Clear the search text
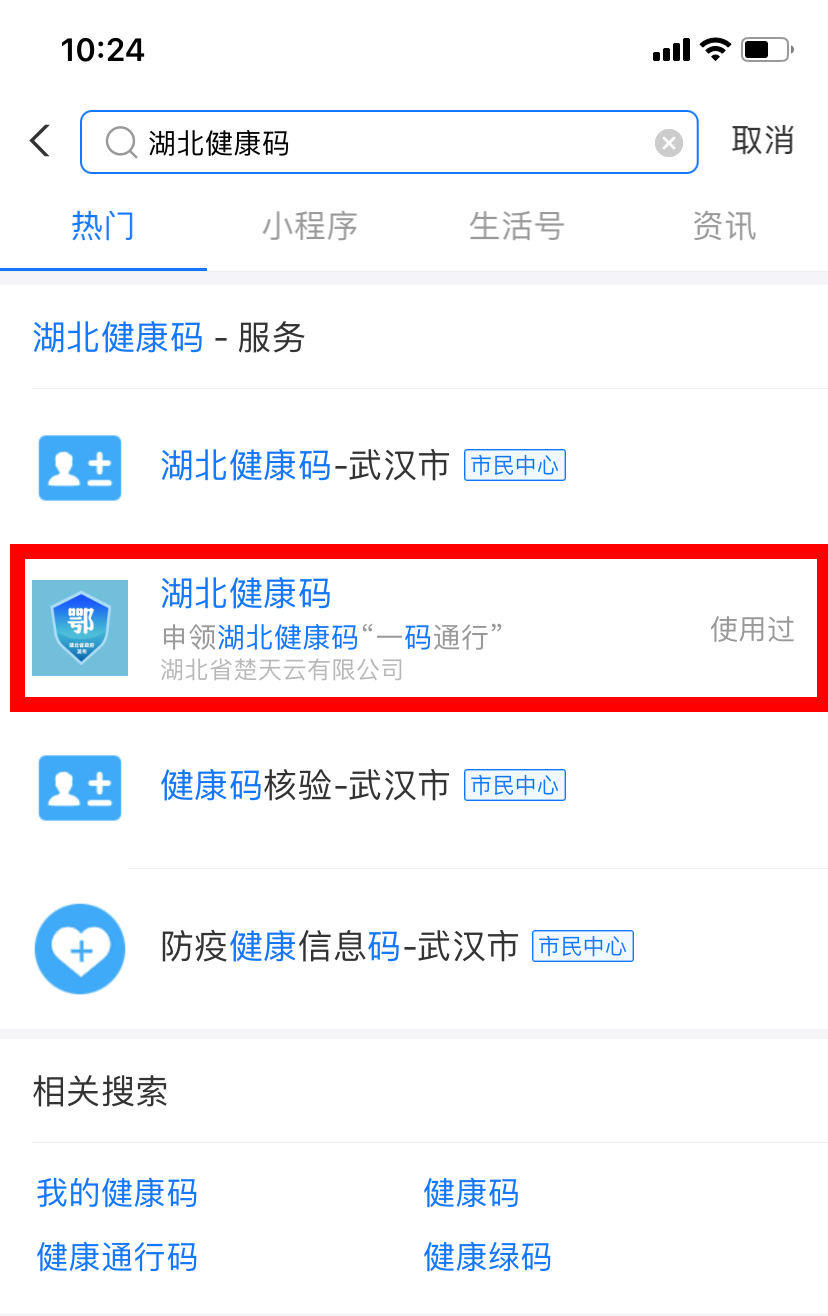The image size is (828, 1316). pos(668,143)
